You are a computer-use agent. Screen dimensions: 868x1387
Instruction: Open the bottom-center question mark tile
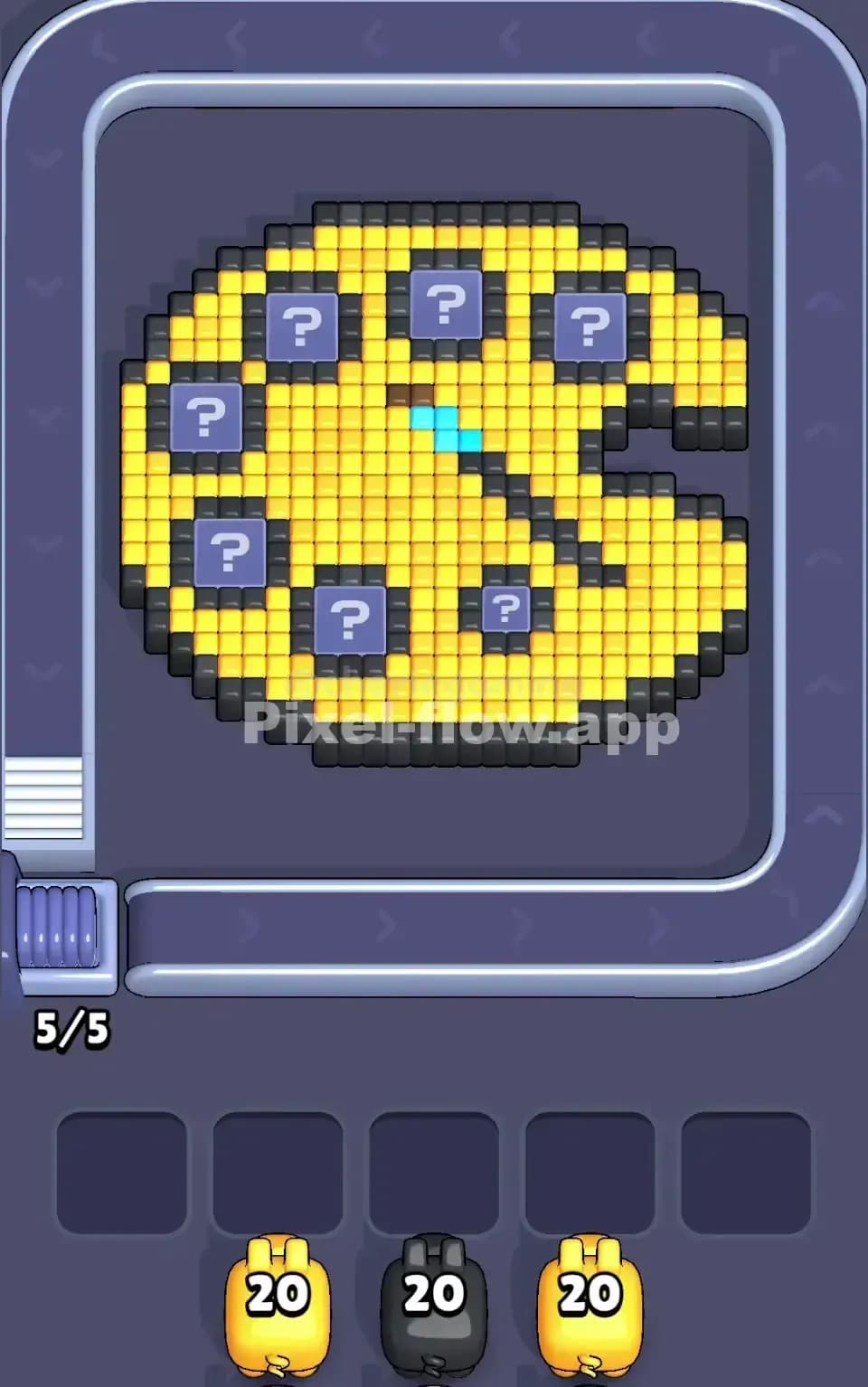[x=351, y=616]
